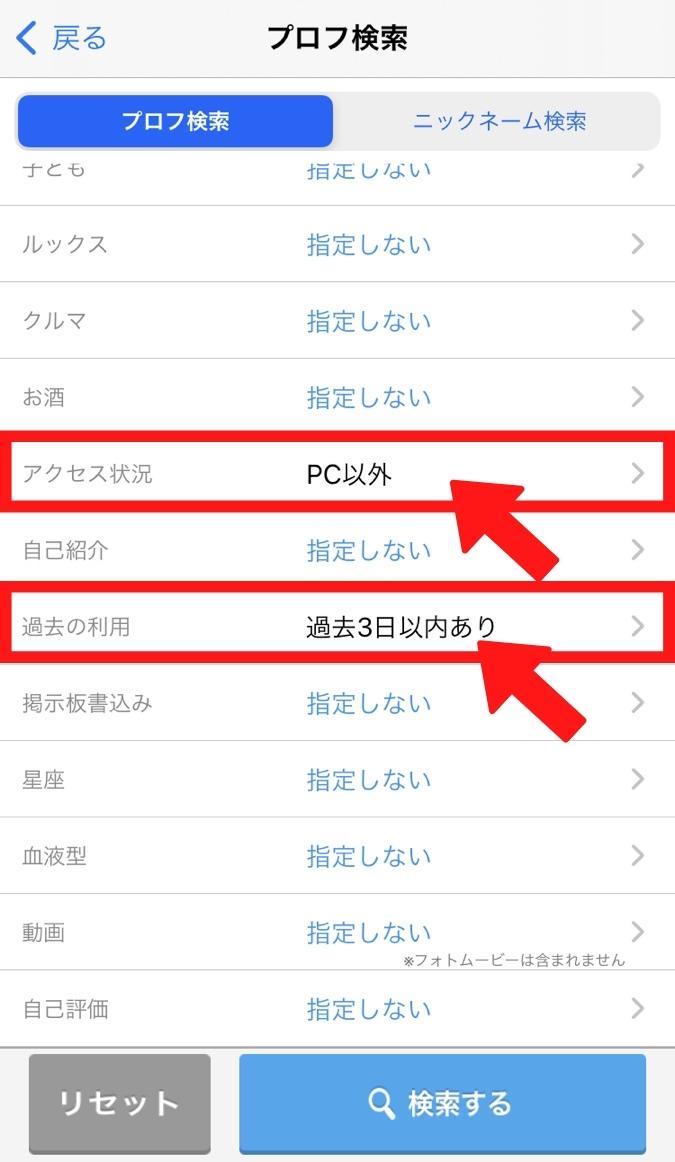
Task: Open the 動画 filter row
Action: (x=337, y=932)
